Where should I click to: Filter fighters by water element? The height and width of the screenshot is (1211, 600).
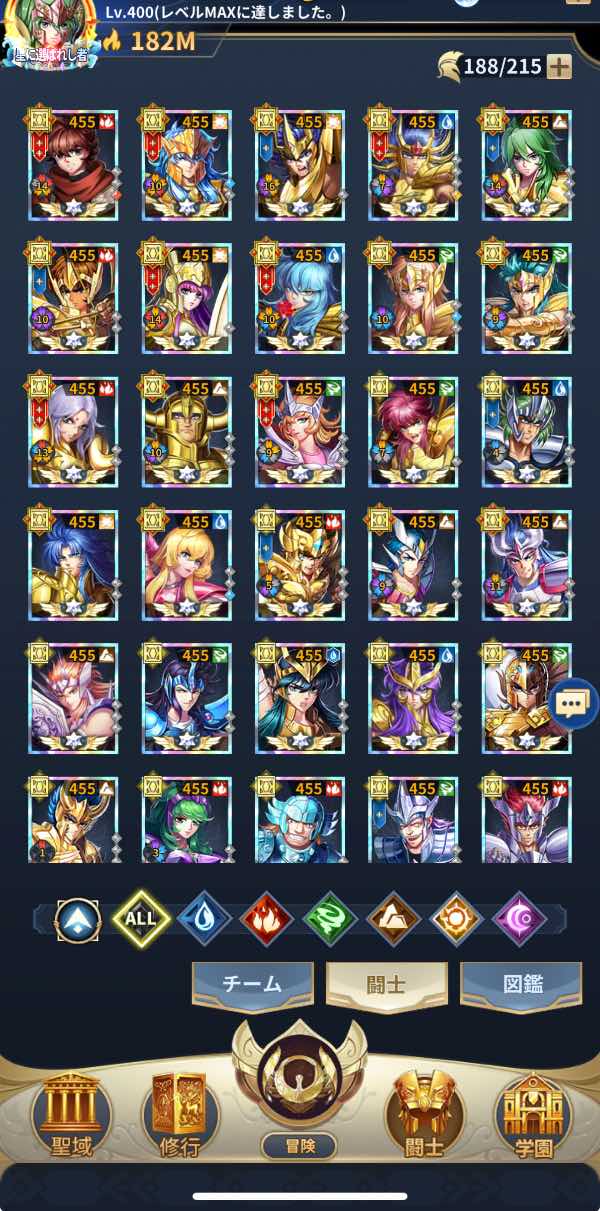coord(204,919)
